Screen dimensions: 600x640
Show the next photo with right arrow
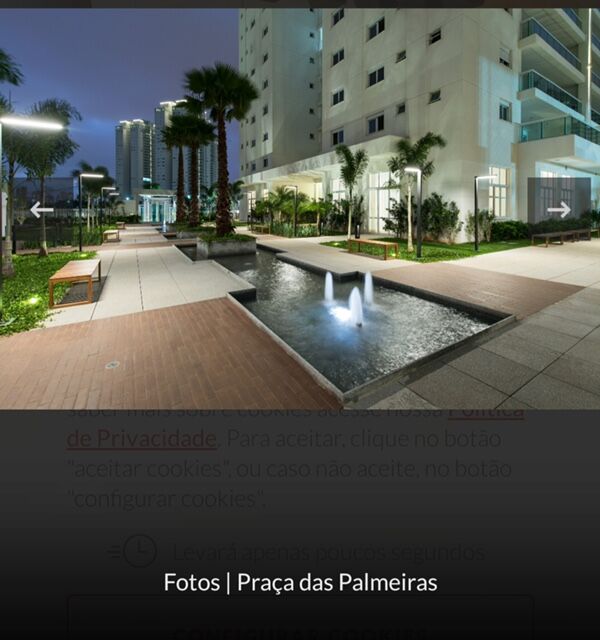pyautogui.click(x=558, y=209)
